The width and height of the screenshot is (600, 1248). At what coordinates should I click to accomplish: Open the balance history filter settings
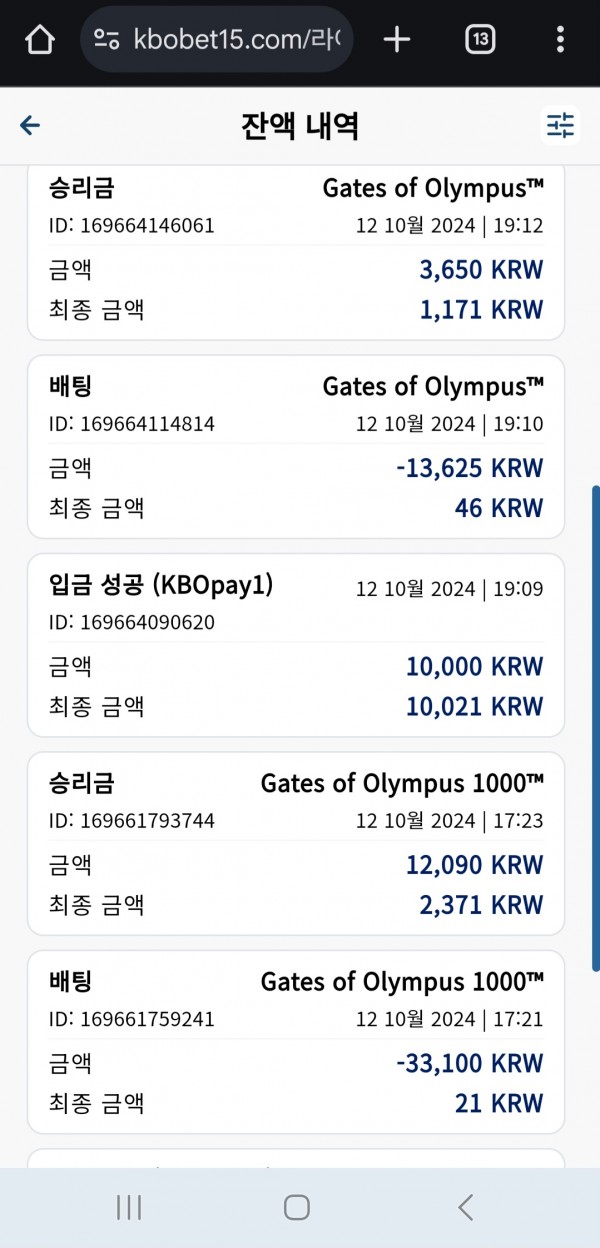coord(560,125)
